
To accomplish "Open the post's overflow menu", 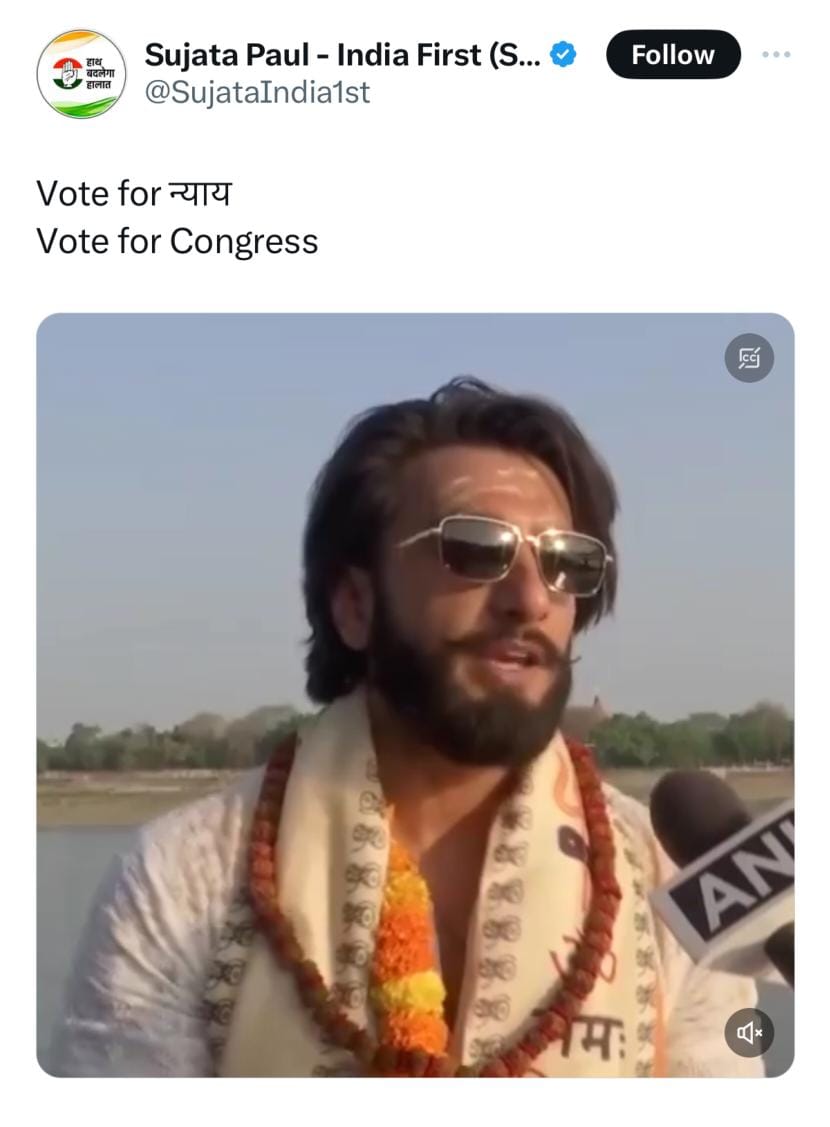I will pyautogui.click(x=776, y=55).
